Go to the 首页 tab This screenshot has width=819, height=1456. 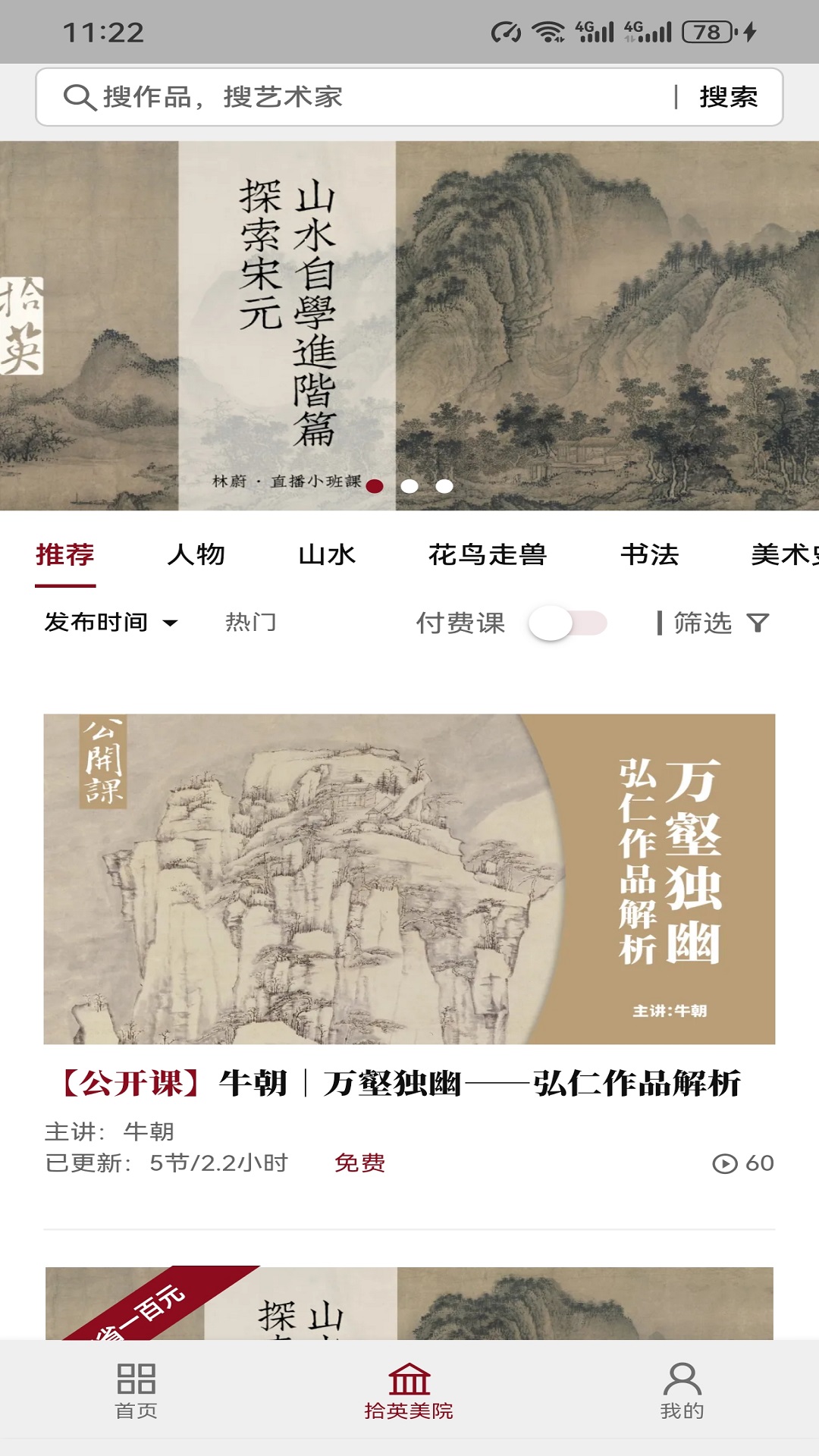136,1391
